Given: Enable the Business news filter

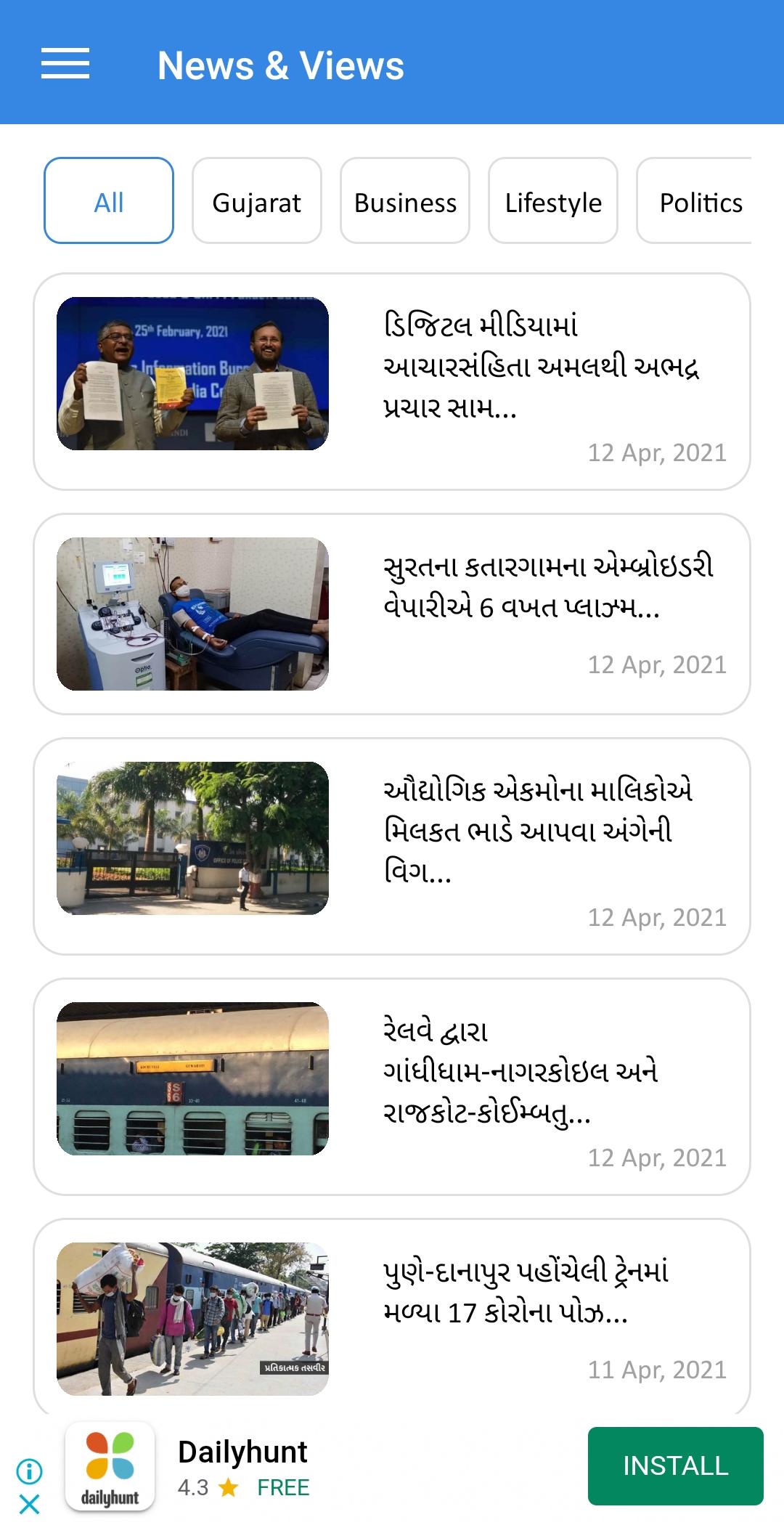Looking at the screenshot, I should click(x=404, y=200).
